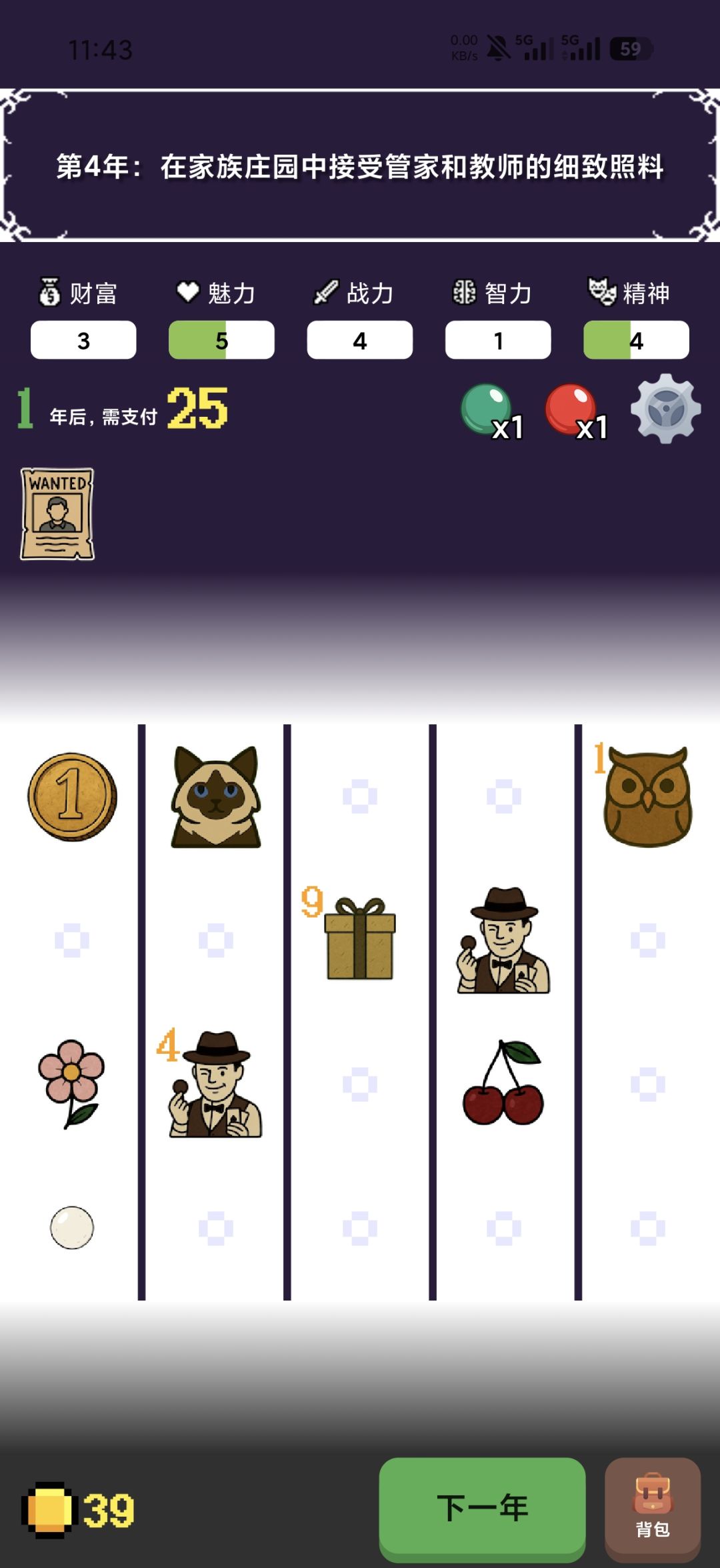This screenshot has height=1568, width=720.
Task: Tap the gold coin symbol
Action: (72, 797)
